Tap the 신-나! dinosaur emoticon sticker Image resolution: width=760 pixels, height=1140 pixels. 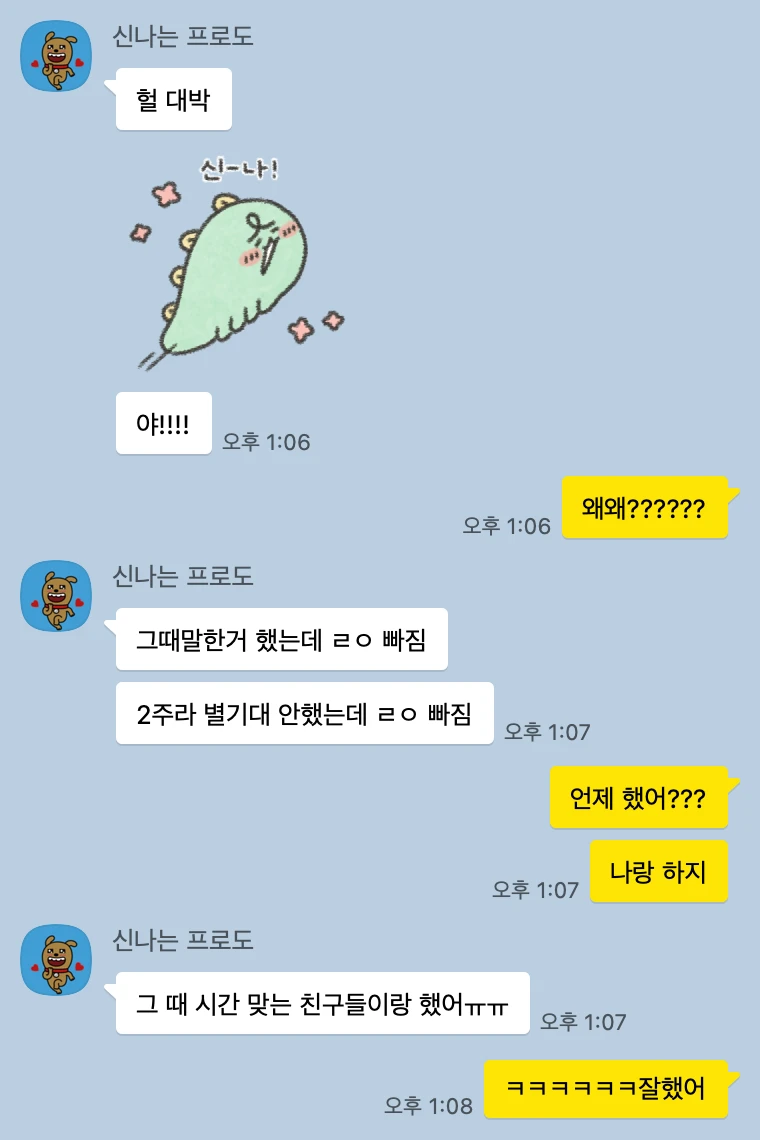point(235,262)
